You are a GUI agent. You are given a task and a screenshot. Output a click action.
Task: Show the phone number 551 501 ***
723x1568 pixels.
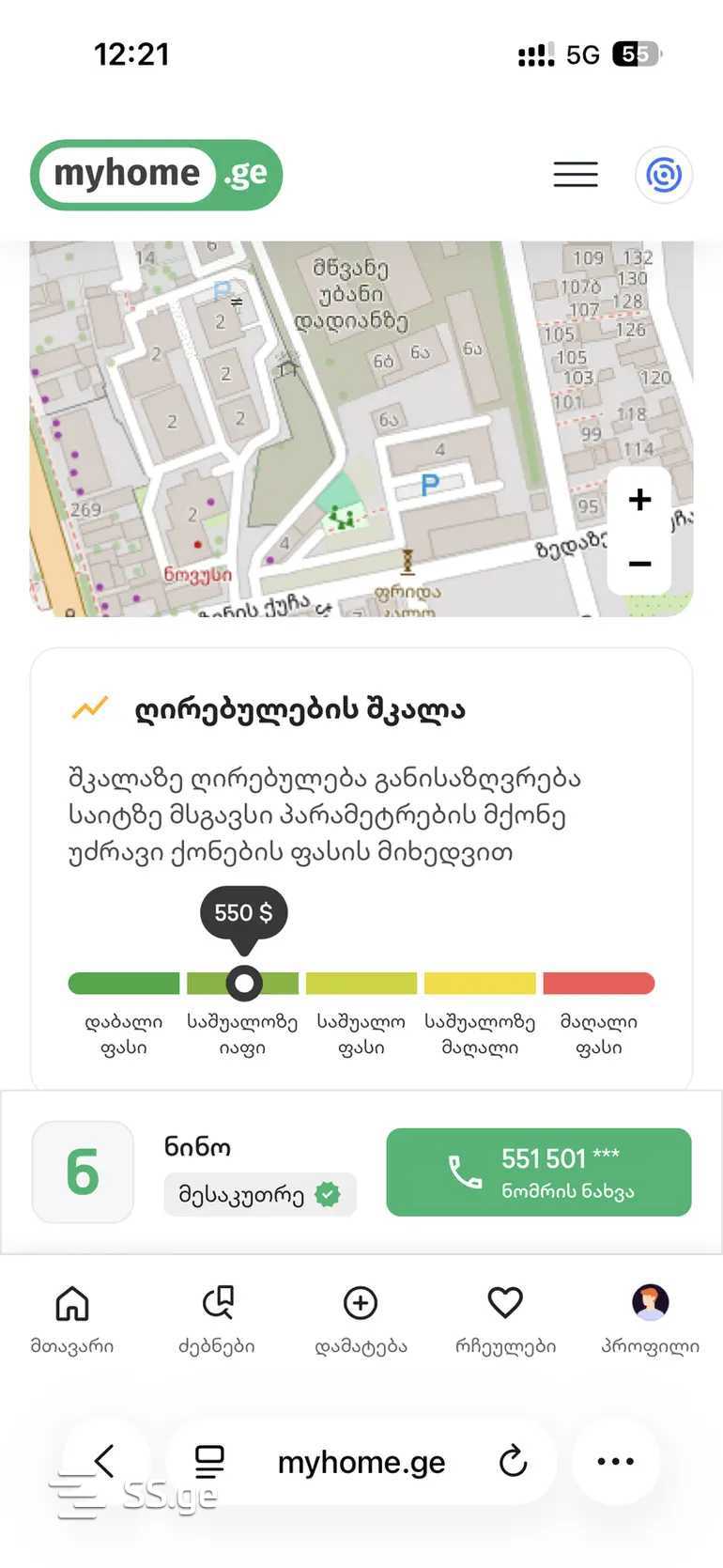pyautogui.click(x=539, y=1172)
